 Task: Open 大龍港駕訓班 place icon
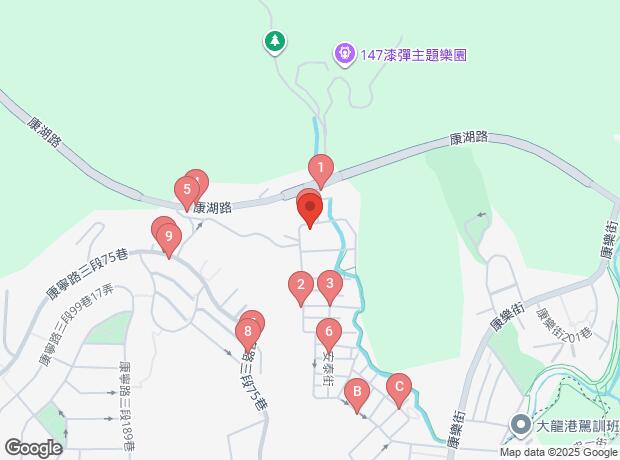tap(521, 426)
